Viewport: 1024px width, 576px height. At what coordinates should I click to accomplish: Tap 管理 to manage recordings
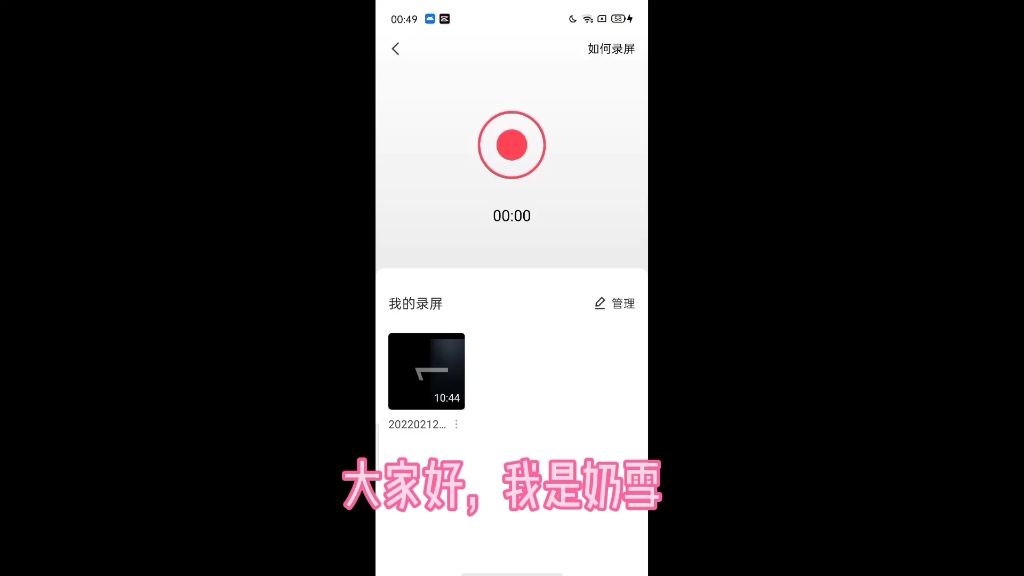point(615,303)
